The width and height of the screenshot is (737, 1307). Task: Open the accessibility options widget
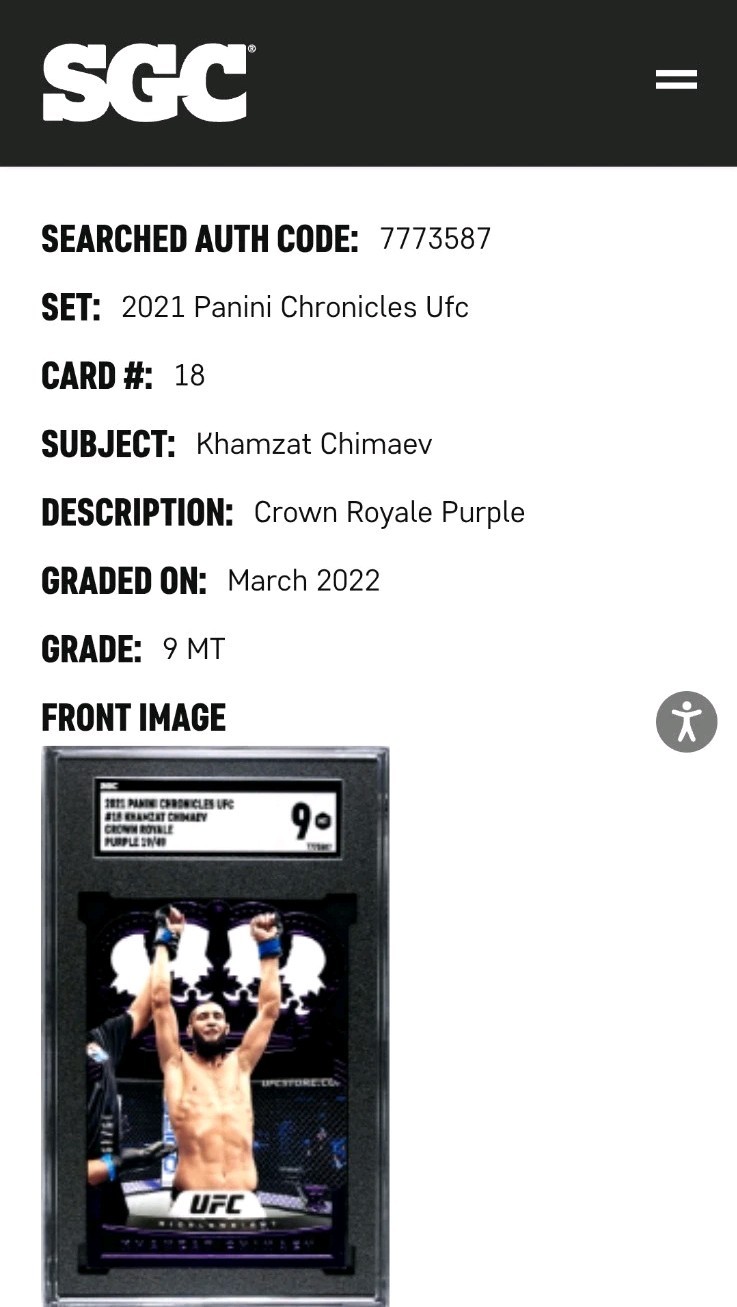click(x=686, y=721)
